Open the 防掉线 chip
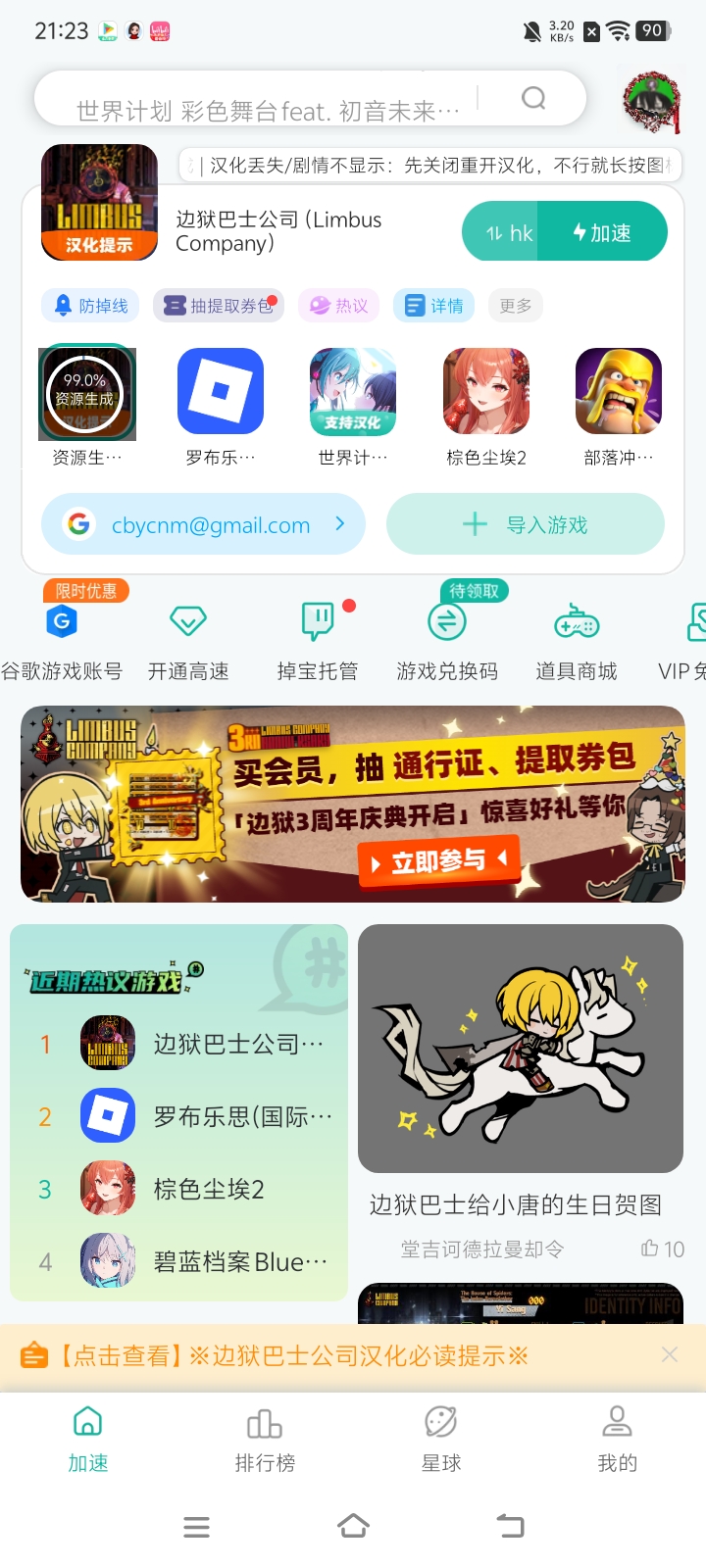 (x=92, y=306)
